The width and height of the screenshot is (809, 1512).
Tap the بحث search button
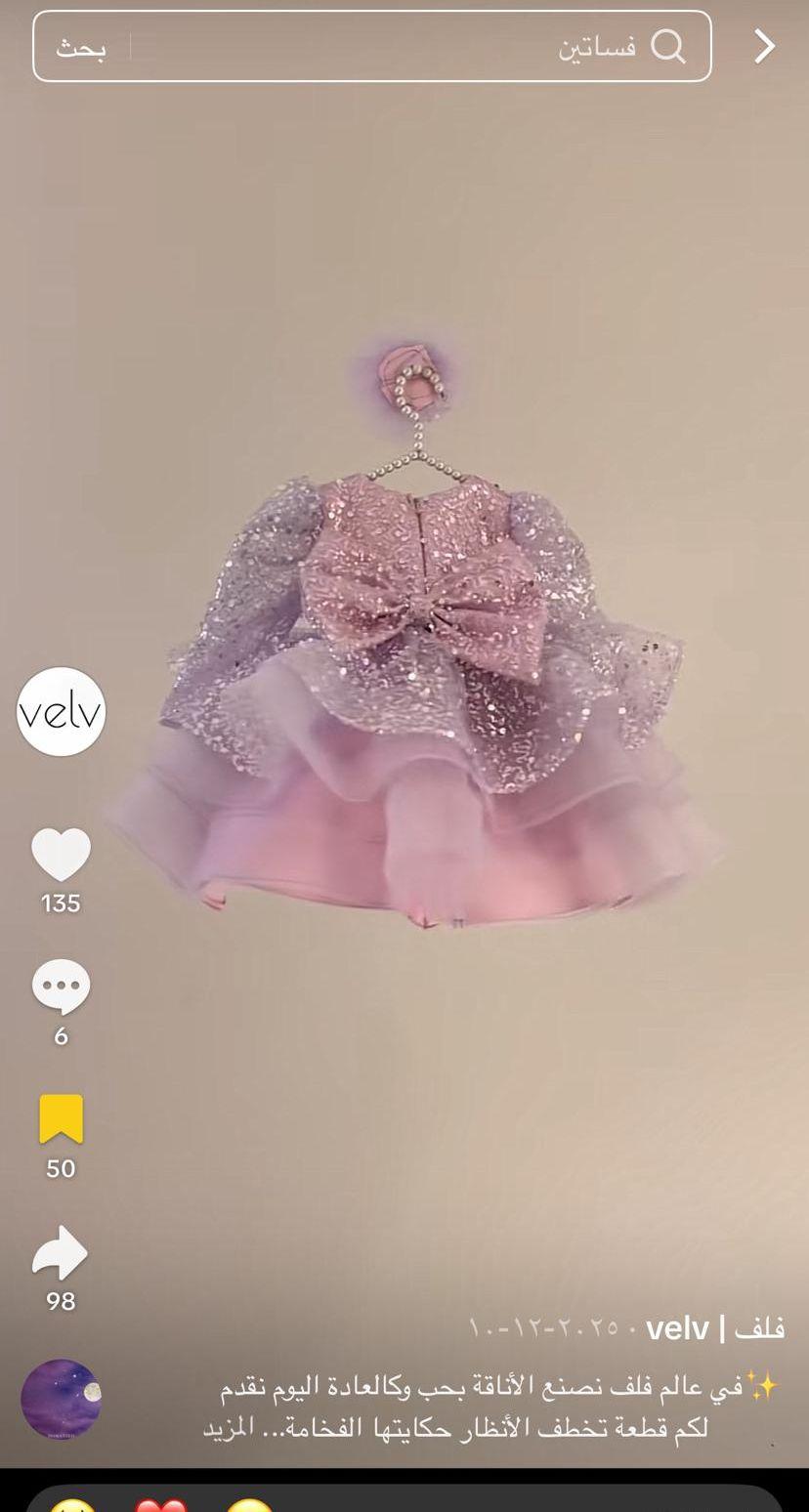(x=80, y=48)
